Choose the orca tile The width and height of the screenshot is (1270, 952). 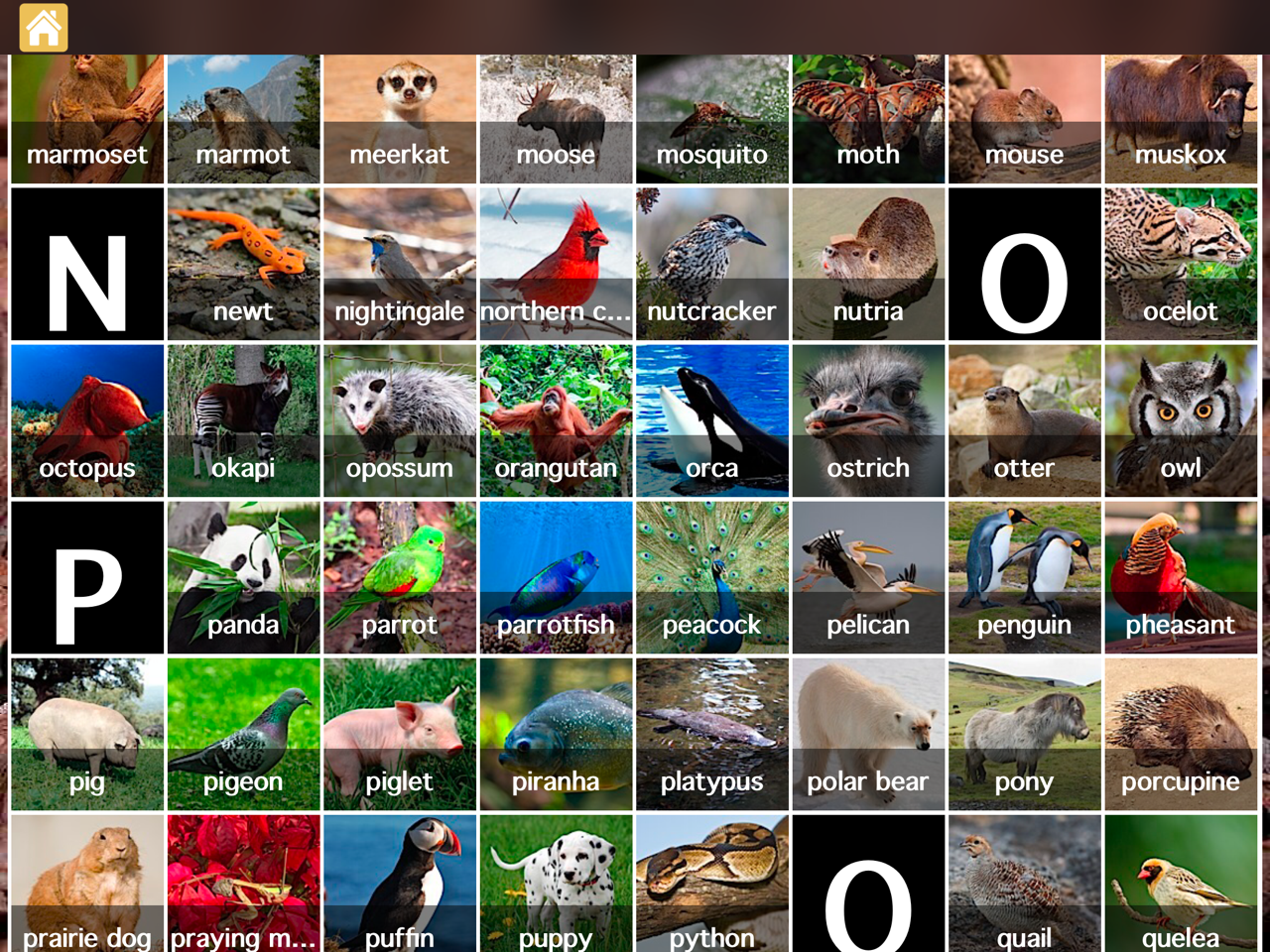click(712, 420)
